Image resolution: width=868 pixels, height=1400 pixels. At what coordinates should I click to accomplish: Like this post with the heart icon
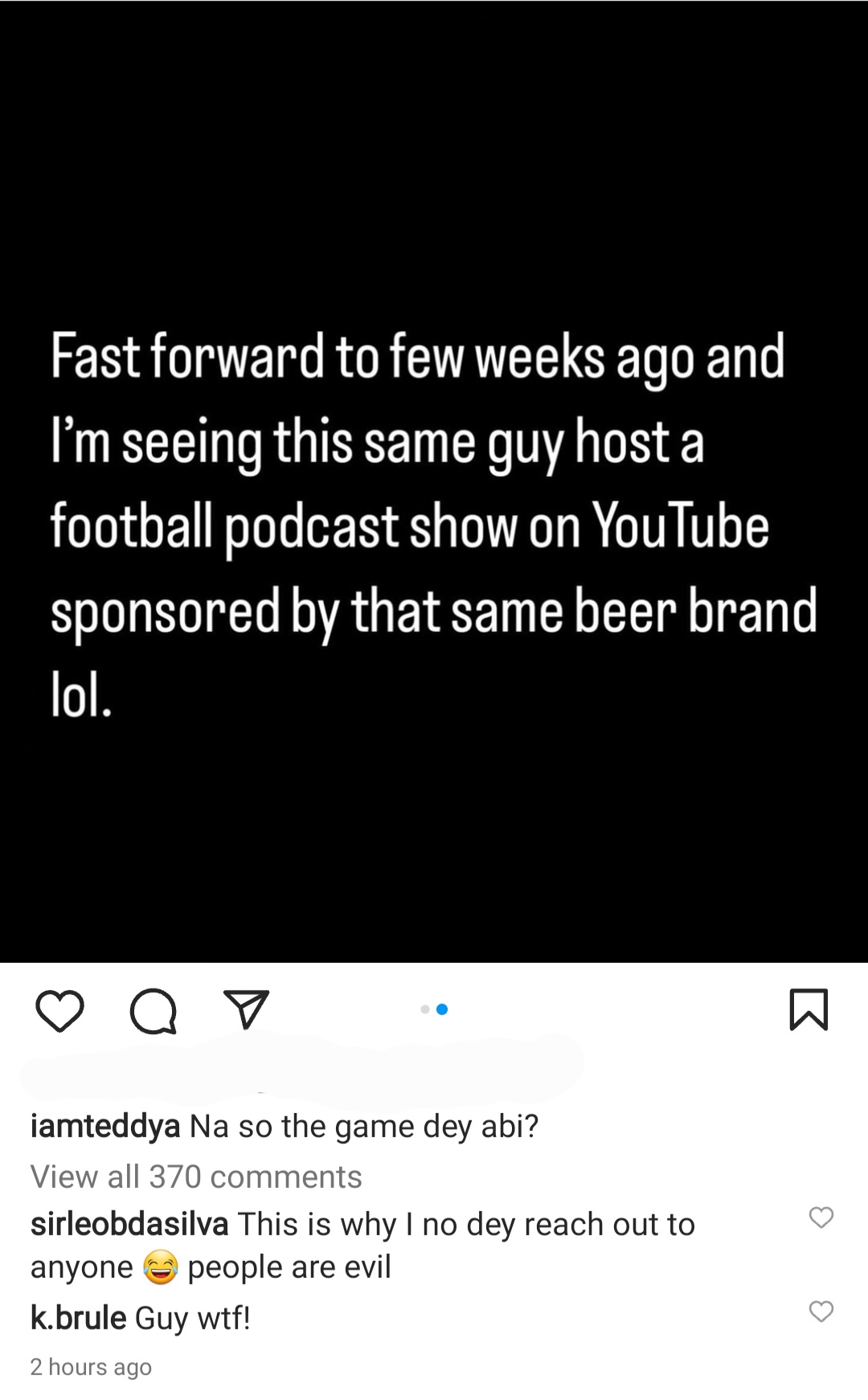coord(60,1010)
